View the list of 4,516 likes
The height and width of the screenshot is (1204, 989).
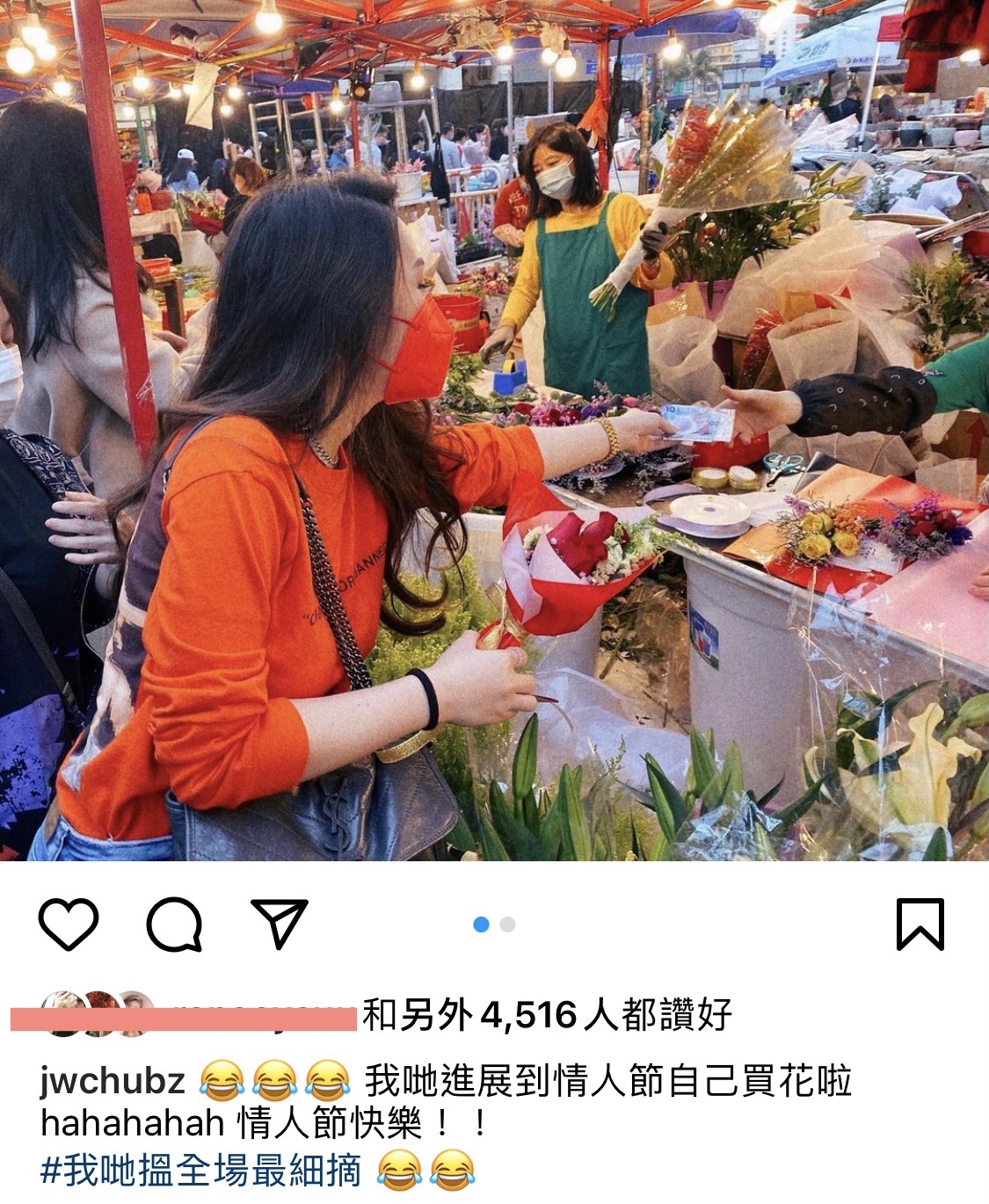[547, 1016]
